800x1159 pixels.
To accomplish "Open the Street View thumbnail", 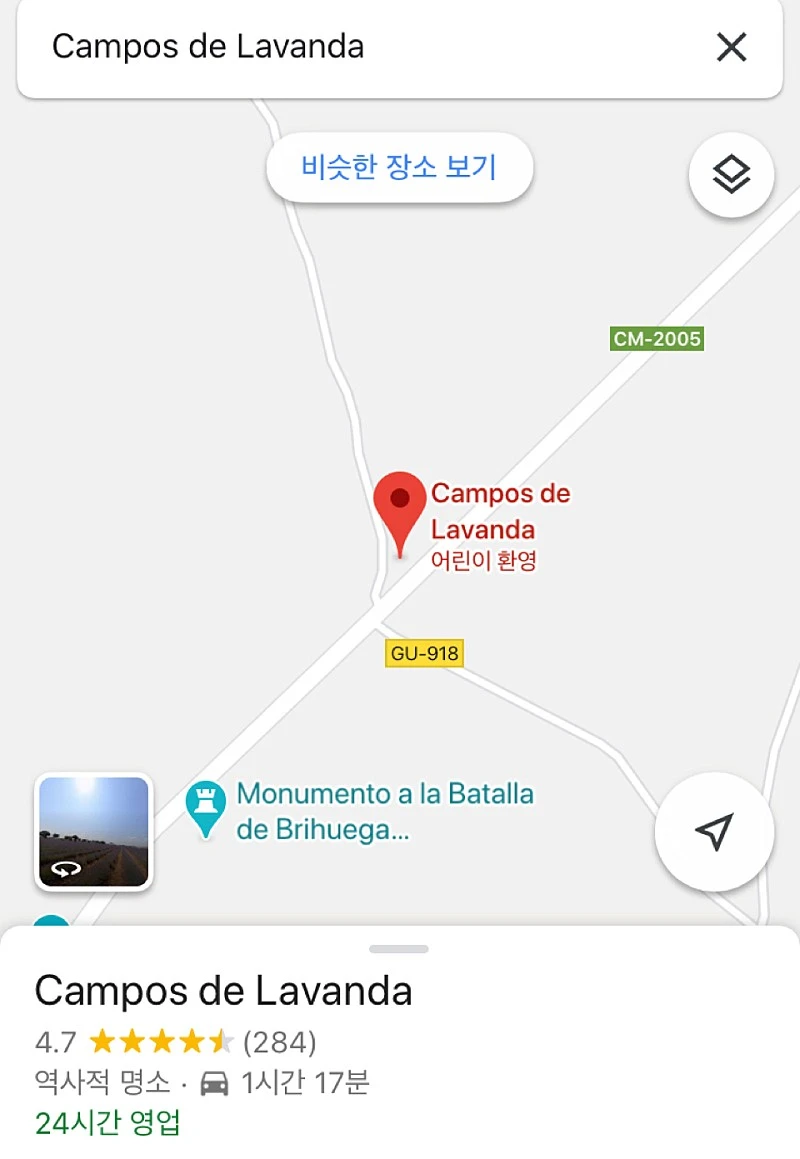I will point(94,832).
